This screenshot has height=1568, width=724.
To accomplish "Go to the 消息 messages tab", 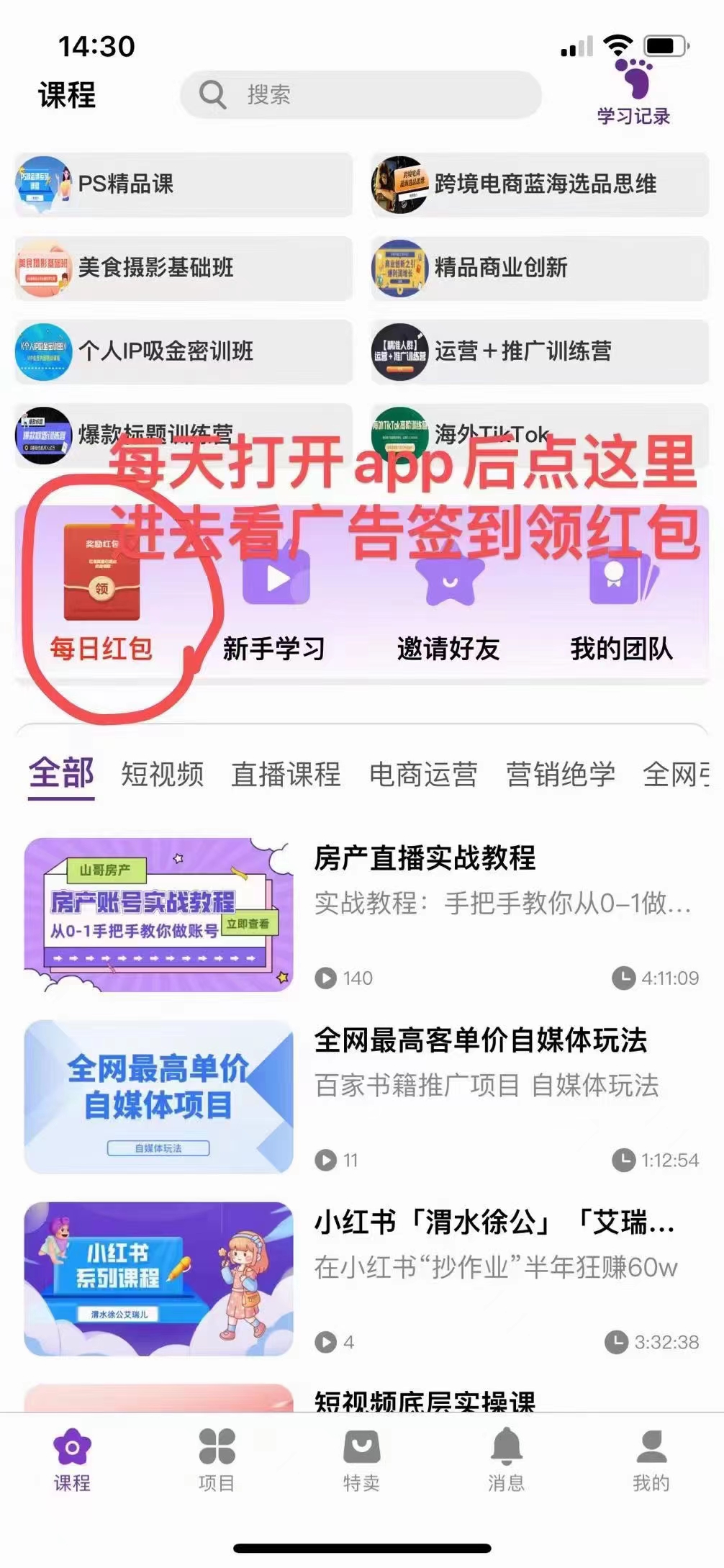I will (507, 1457).
